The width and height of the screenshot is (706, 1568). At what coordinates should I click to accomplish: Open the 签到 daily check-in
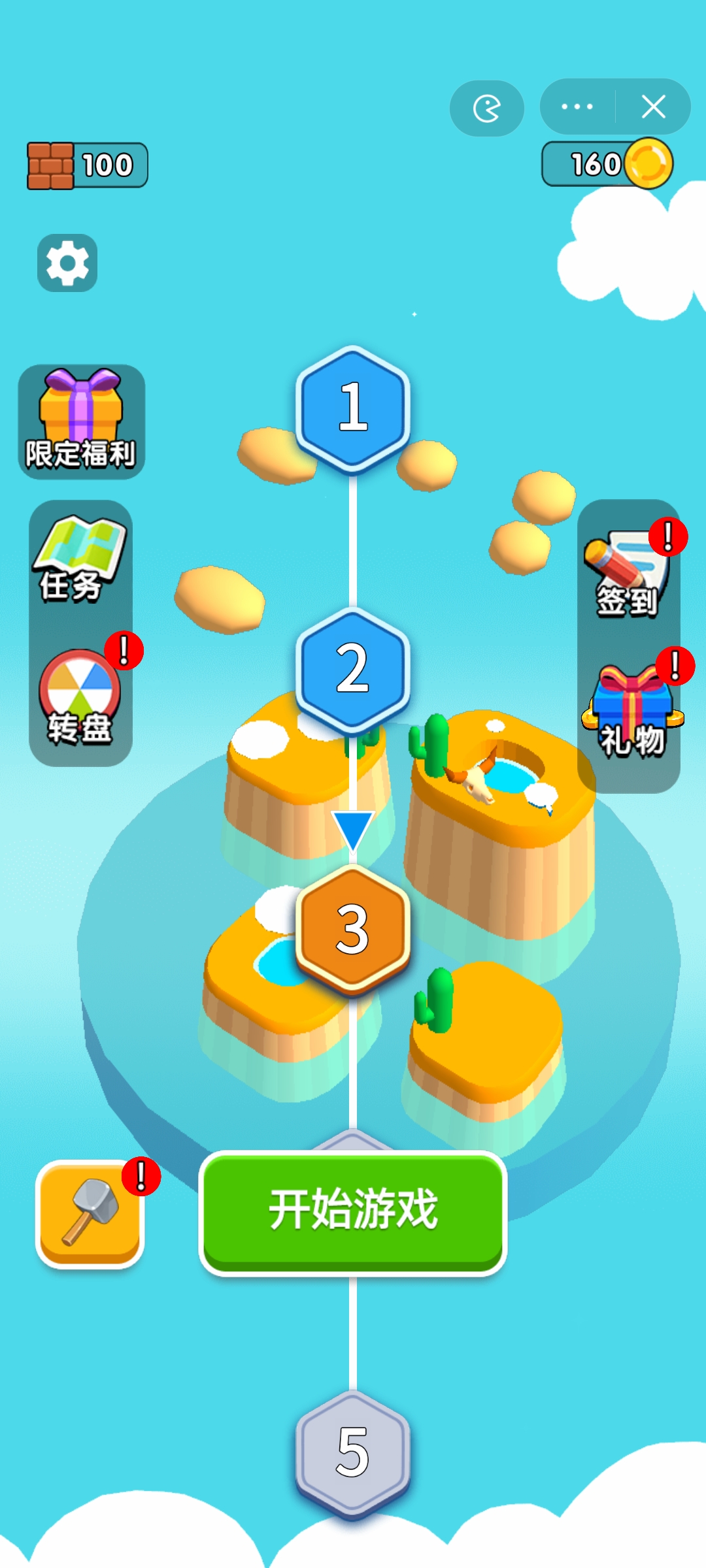628,573
